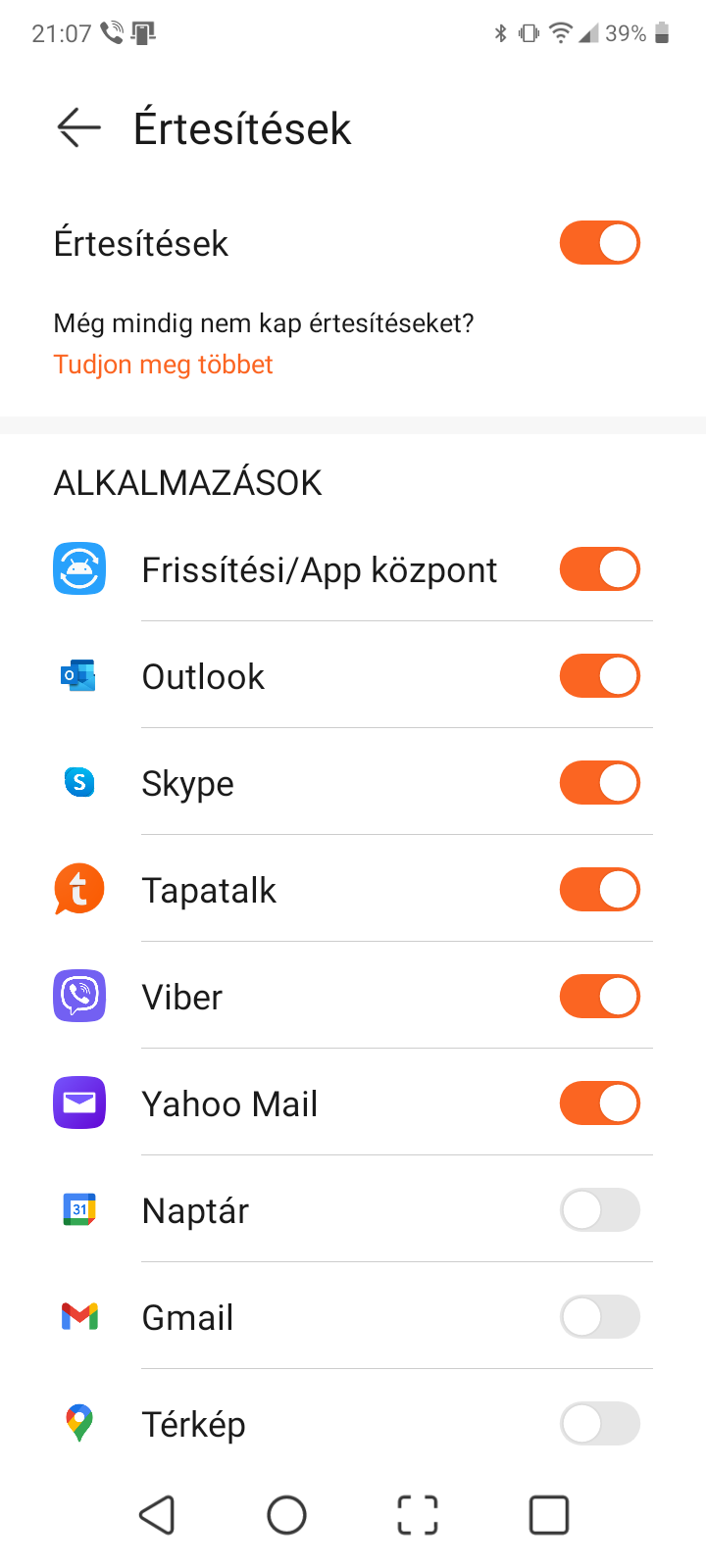Disable Tapatalk notifications

pyautogui.click(x=599, y=890)
